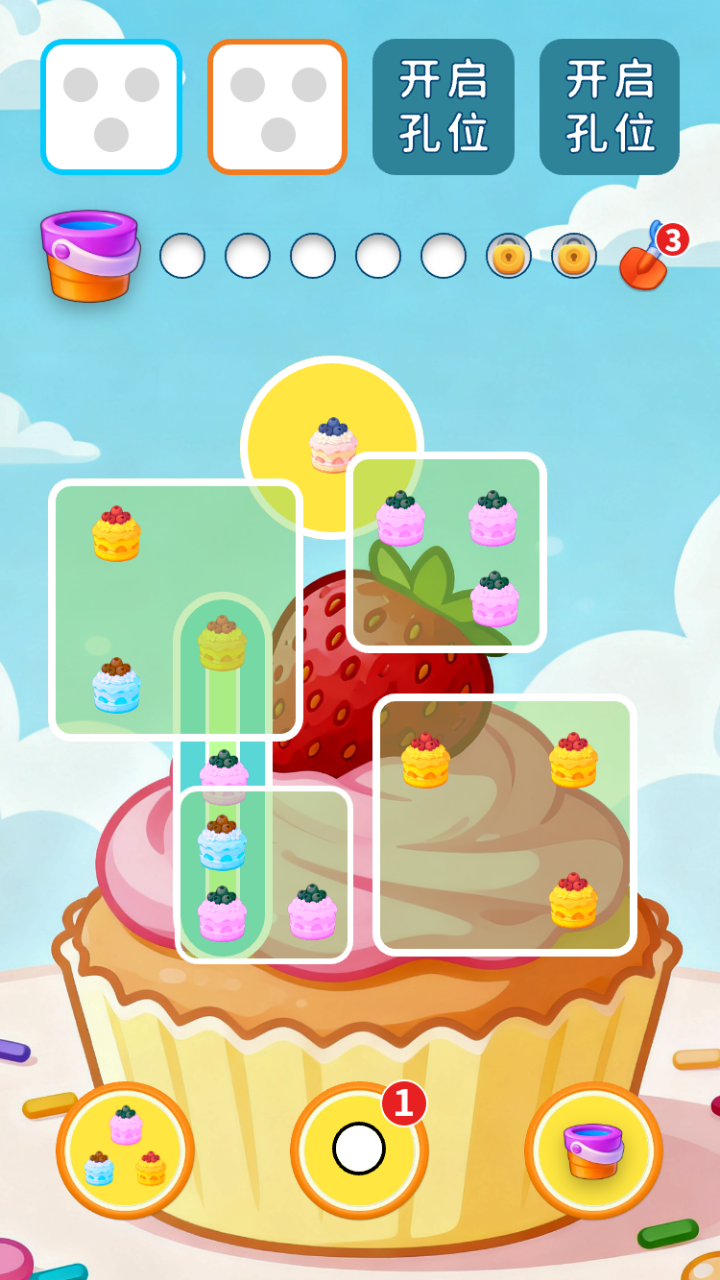Select the blue-bordered three-hole tray
Viewport: 720px width, 1280px height.
click(111, 107)
